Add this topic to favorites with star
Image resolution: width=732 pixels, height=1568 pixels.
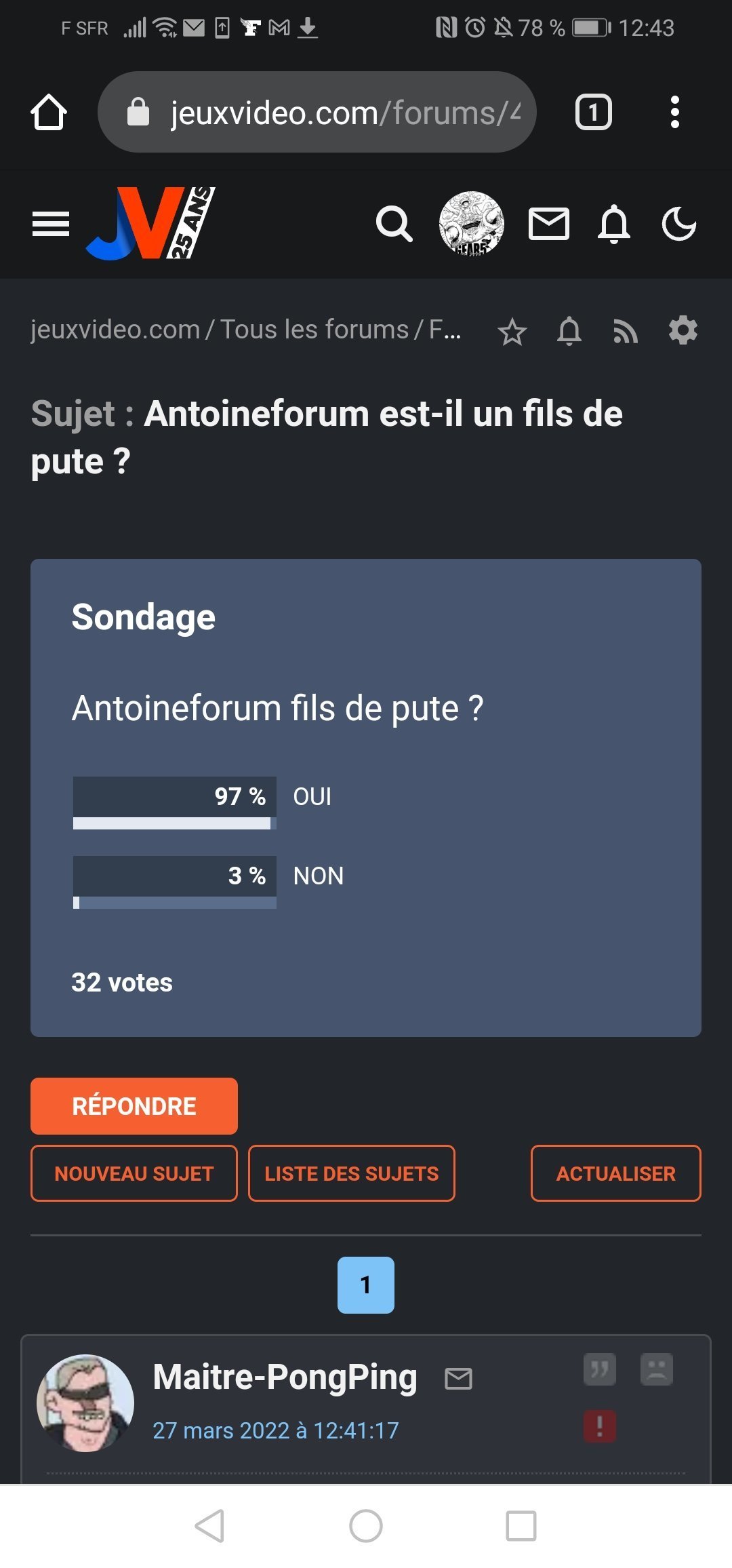pyautogui.click(x=512, y=332)
